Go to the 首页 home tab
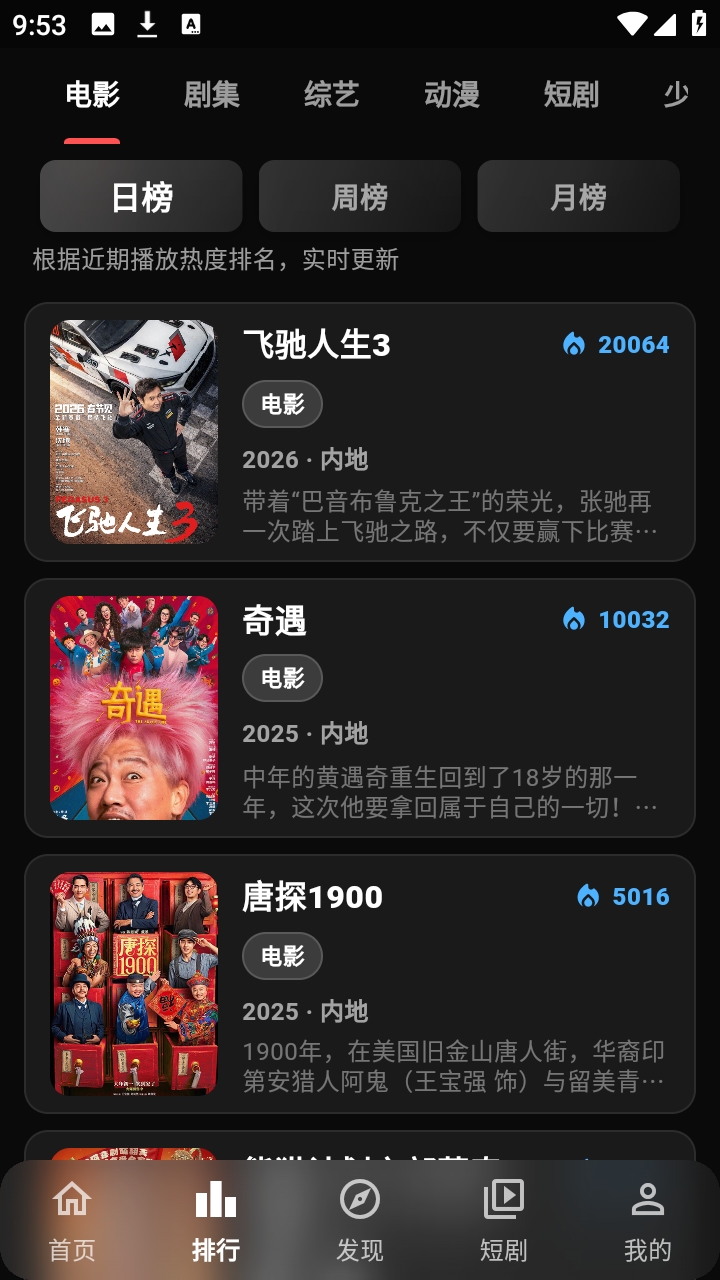The height and width of the screenshot is (1280, 720). (x=72, y=1220)
